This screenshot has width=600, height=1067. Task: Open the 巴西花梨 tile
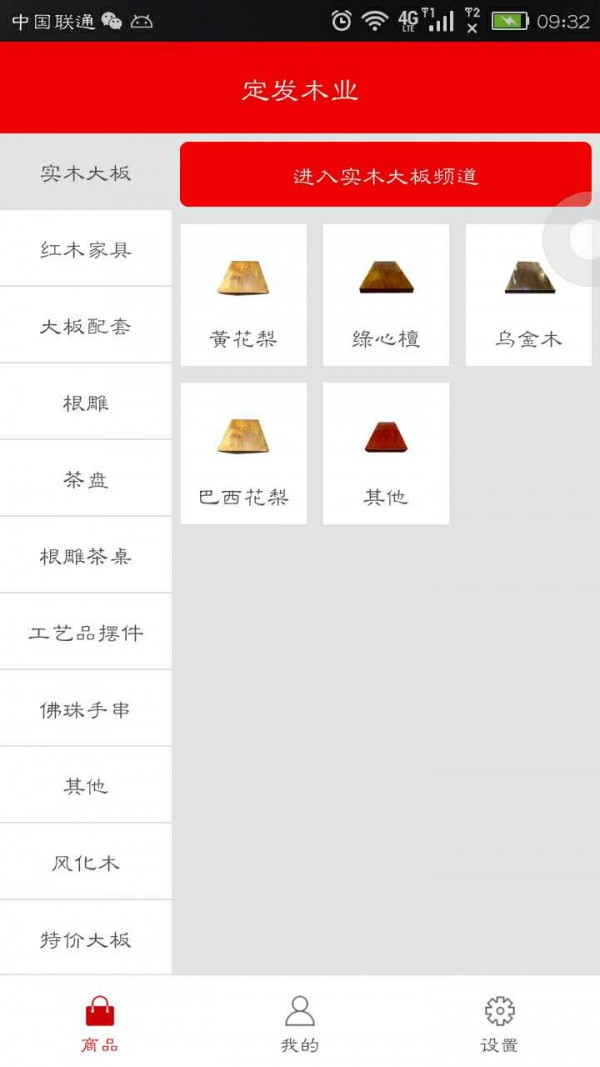click(243, 453)
